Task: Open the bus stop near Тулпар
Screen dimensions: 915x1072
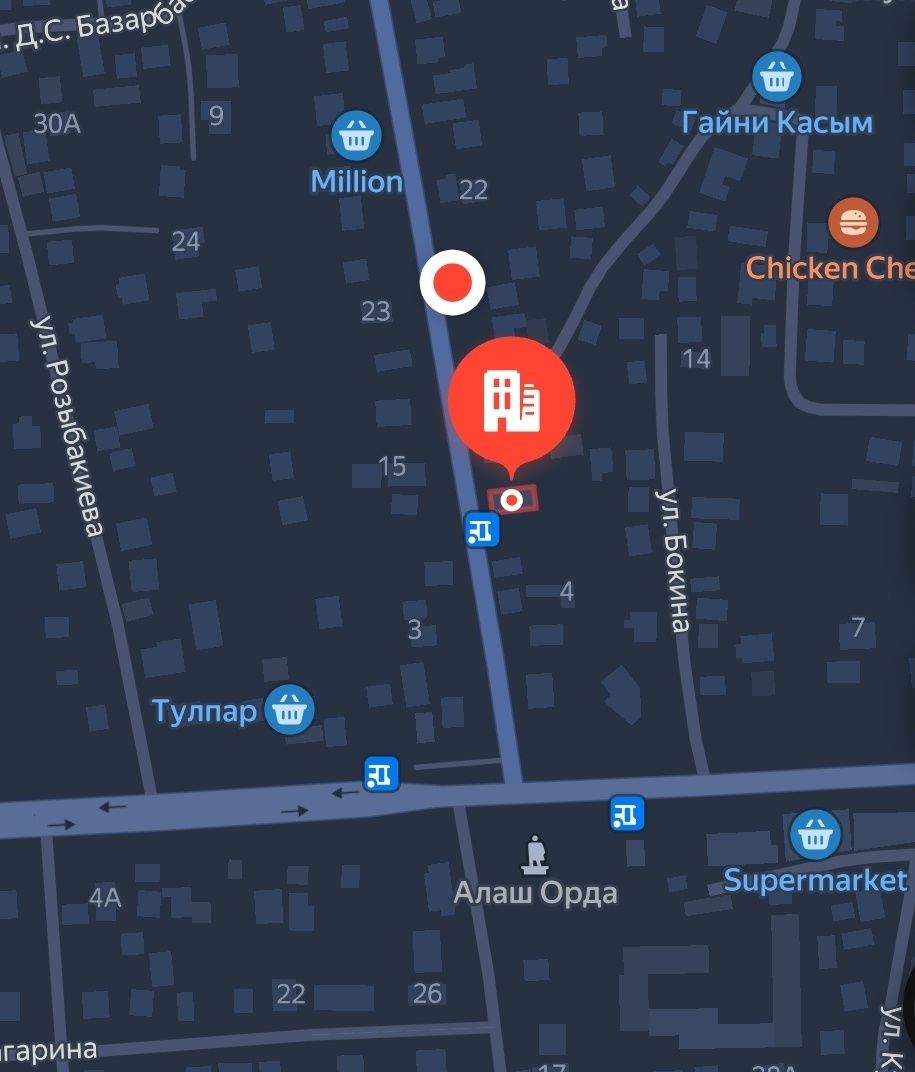Action: pyautogui.click(x=381, y=773)
